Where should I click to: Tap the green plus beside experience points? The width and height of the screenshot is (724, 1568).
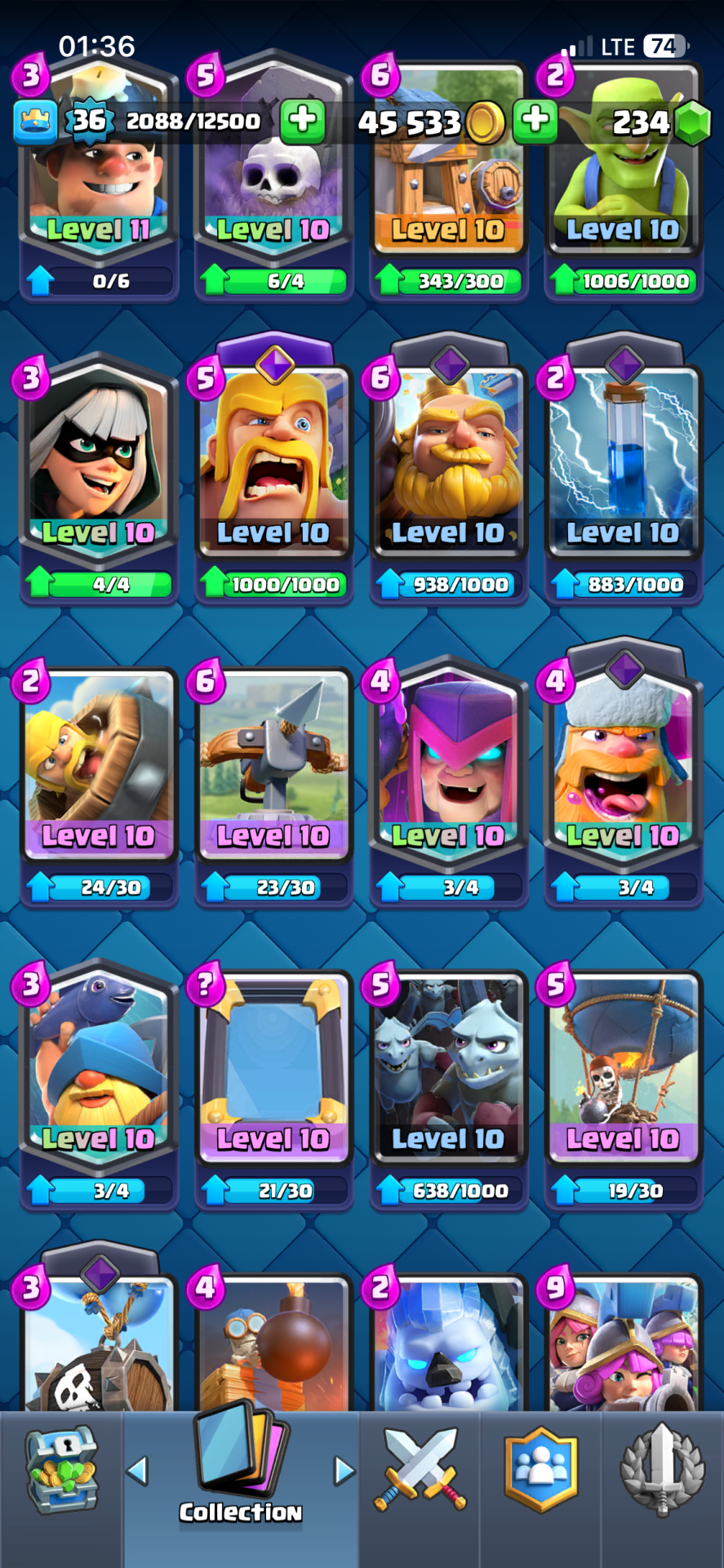pos(302,120)
